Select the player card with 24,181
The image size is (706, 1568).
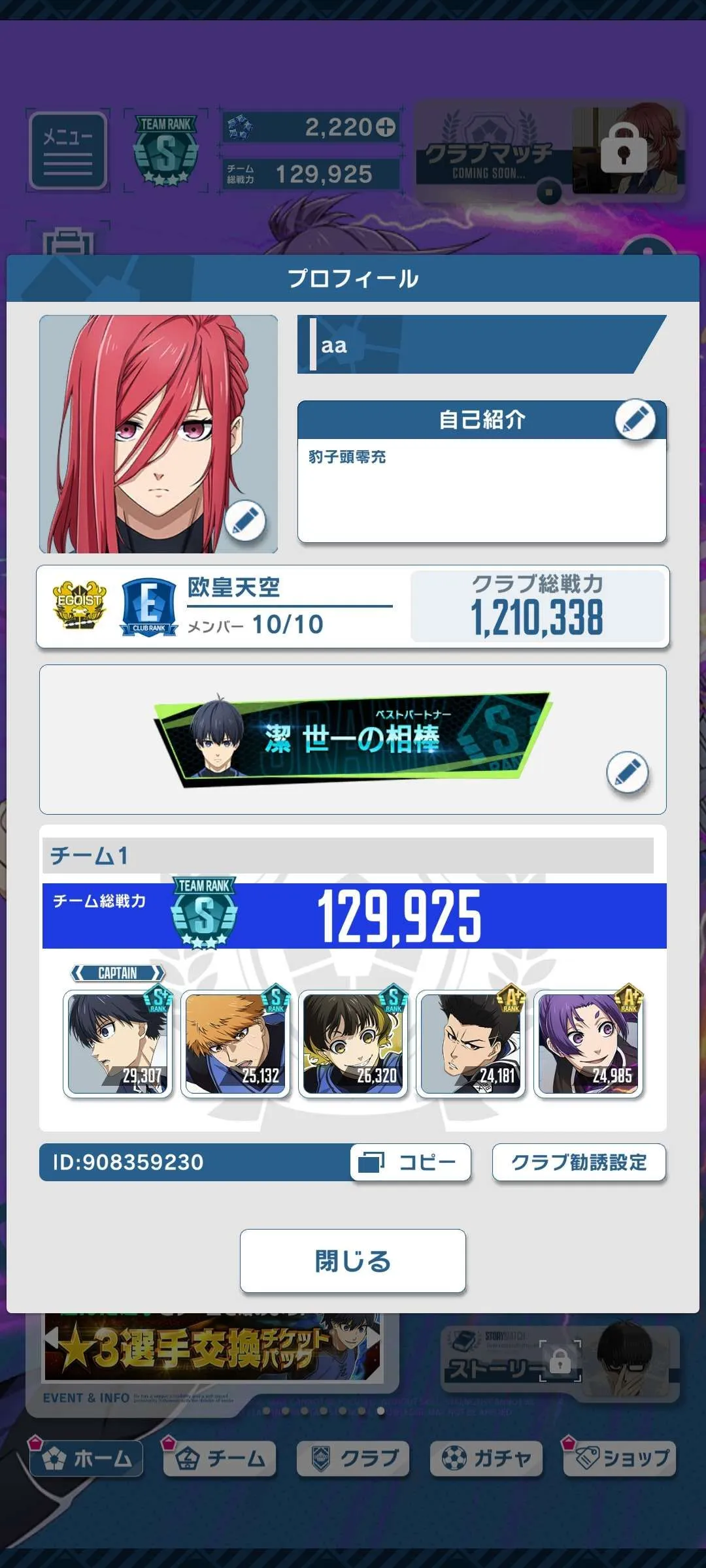[471, 1043]
